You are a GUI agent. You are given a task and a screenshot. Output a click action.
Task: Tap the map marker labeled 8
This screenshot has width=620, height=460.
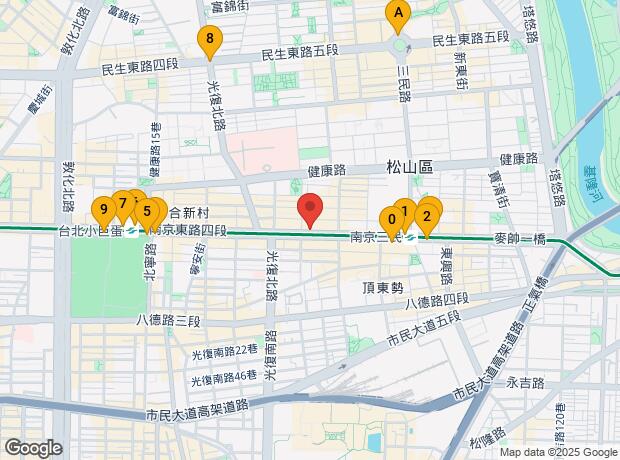tap(209, 41)
